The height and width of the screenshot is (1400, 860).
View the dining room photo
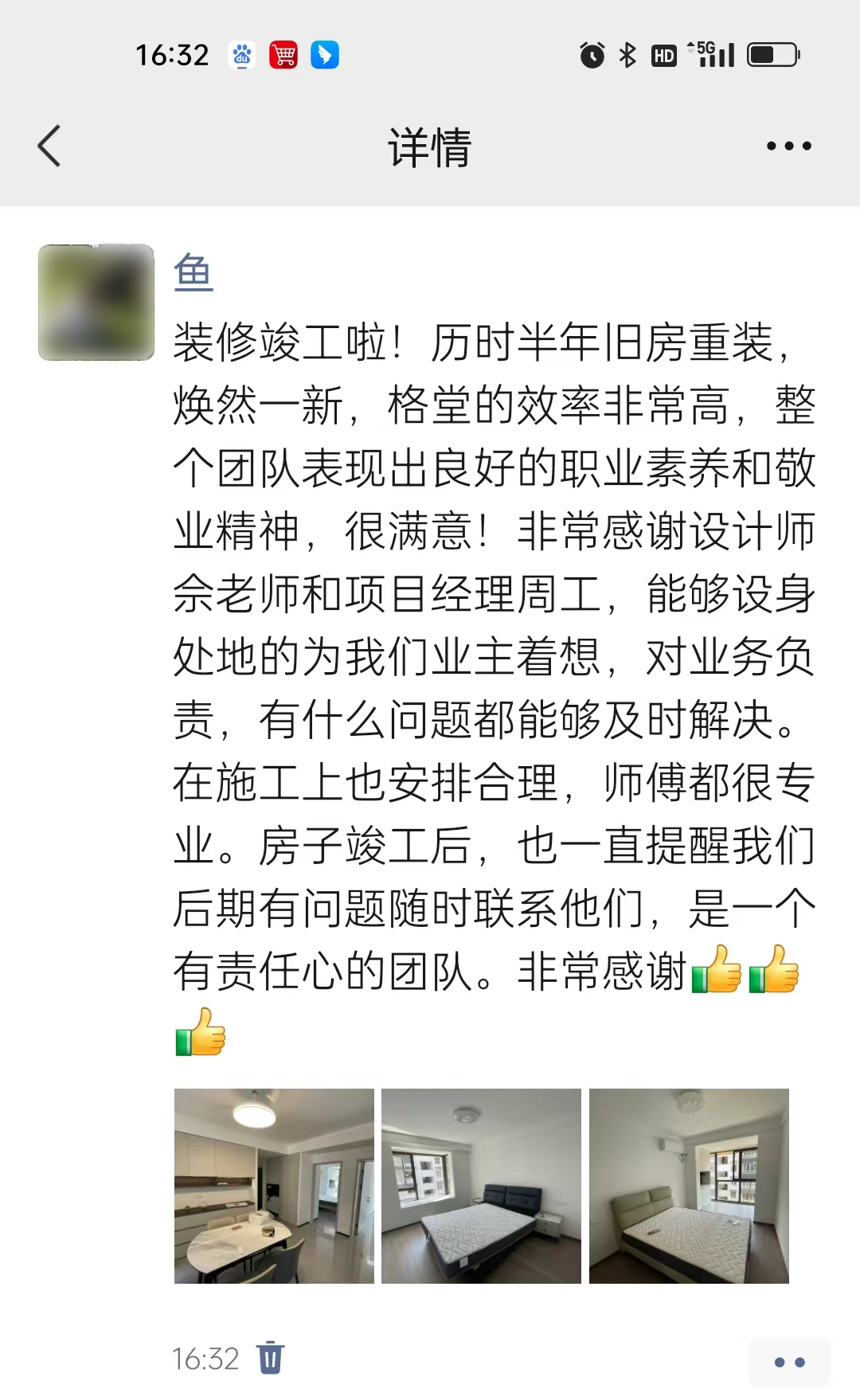pyautogui.click(x=274, y=1185)
